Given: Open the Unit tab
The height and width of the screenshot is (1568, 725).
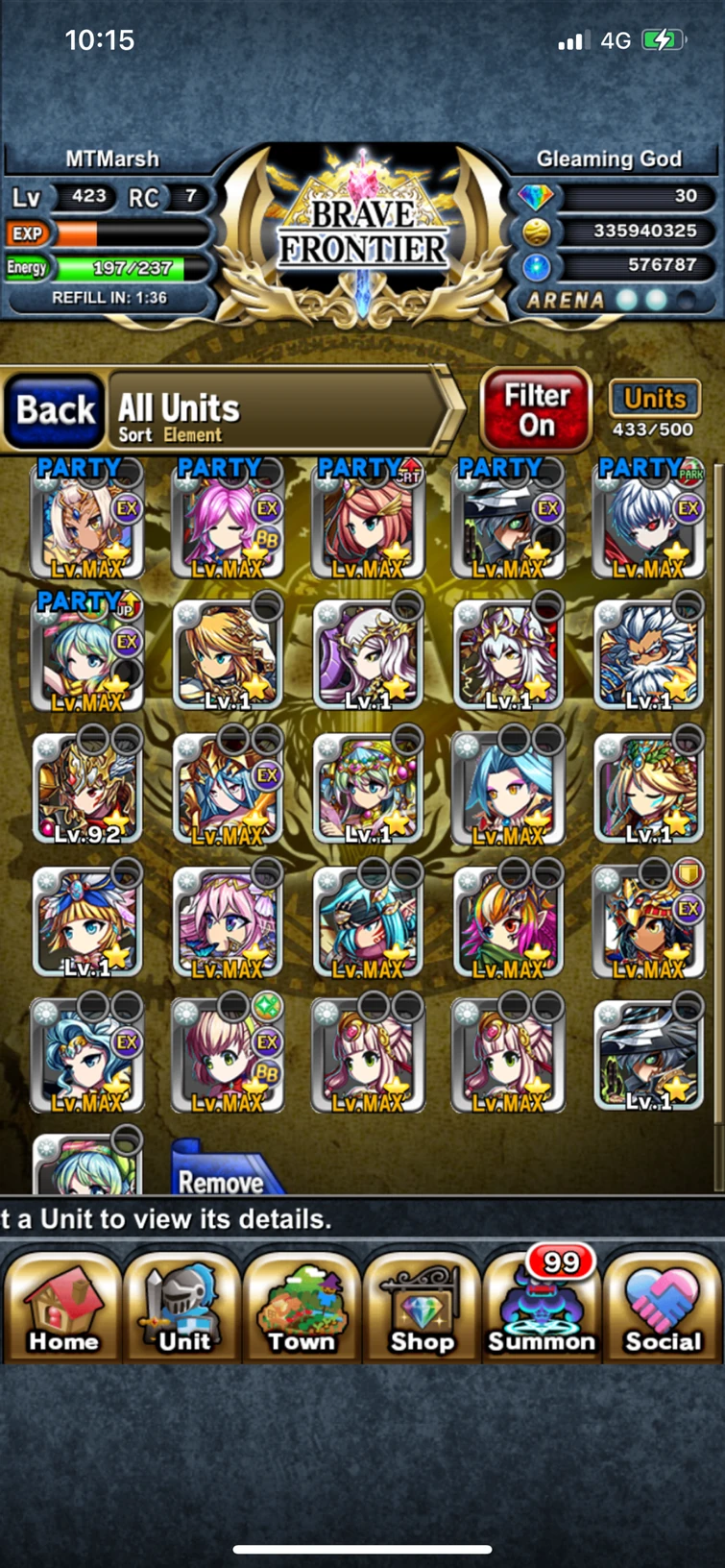Looking at the screenshot, I should [x=183, y=1311].
